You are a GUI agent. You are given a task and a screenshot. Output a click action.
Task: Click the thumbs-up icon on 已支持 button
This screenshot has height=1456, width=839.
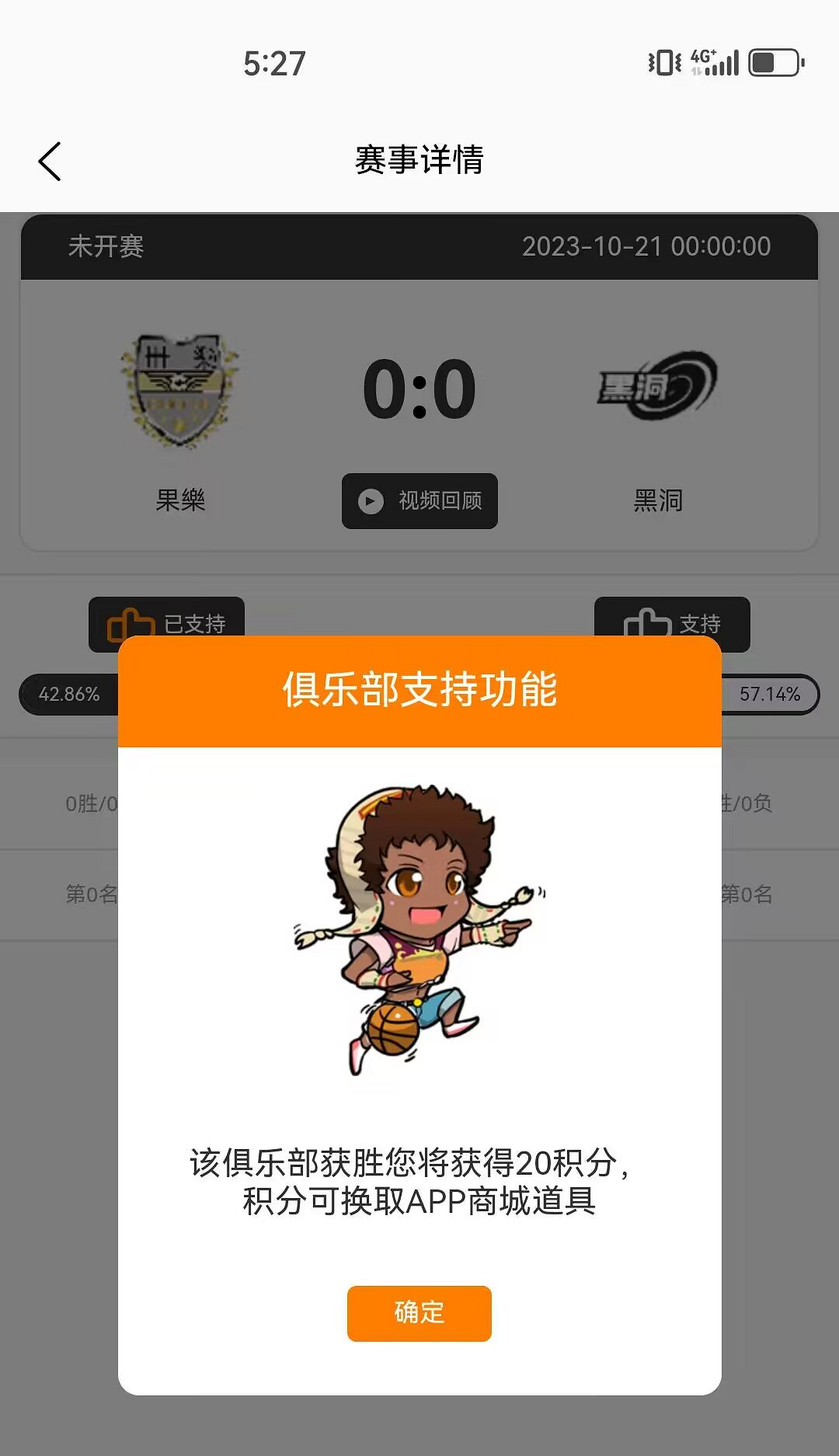tap(129, 623)
